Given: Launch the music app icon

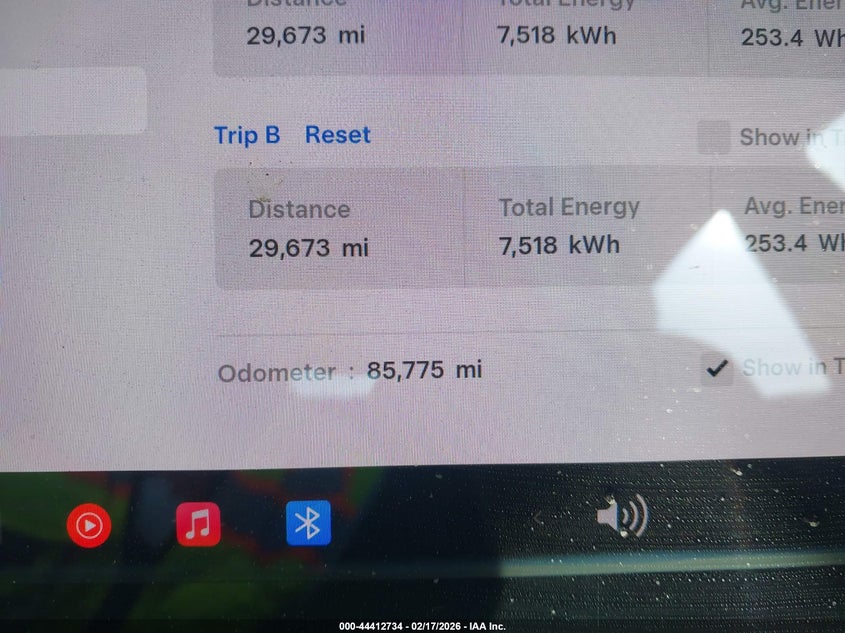Looking at the screenshot, I should click(198, 523).
